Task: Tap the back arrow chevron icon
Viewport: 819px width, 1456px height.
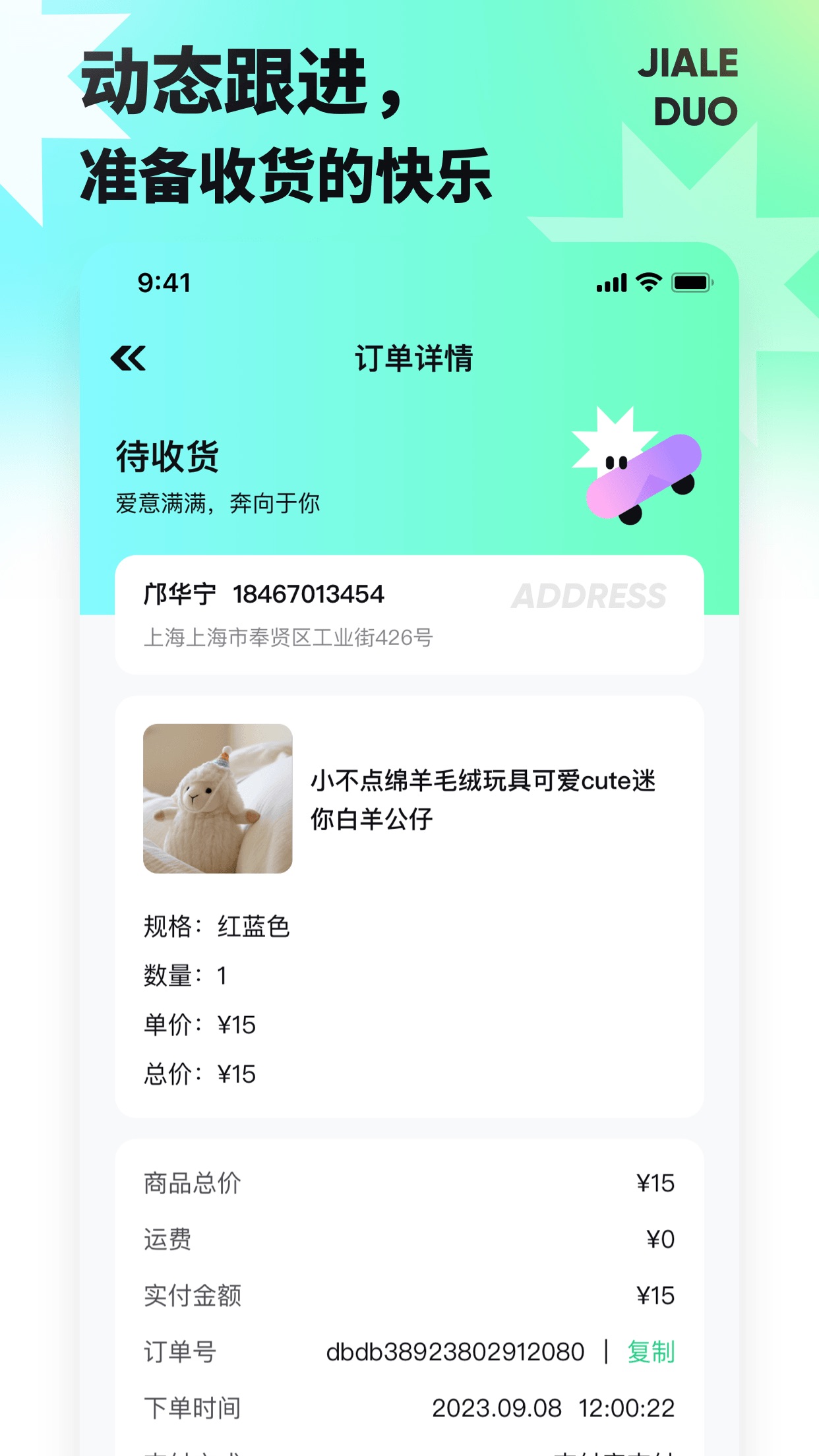Action: click(x=130, y=359)
